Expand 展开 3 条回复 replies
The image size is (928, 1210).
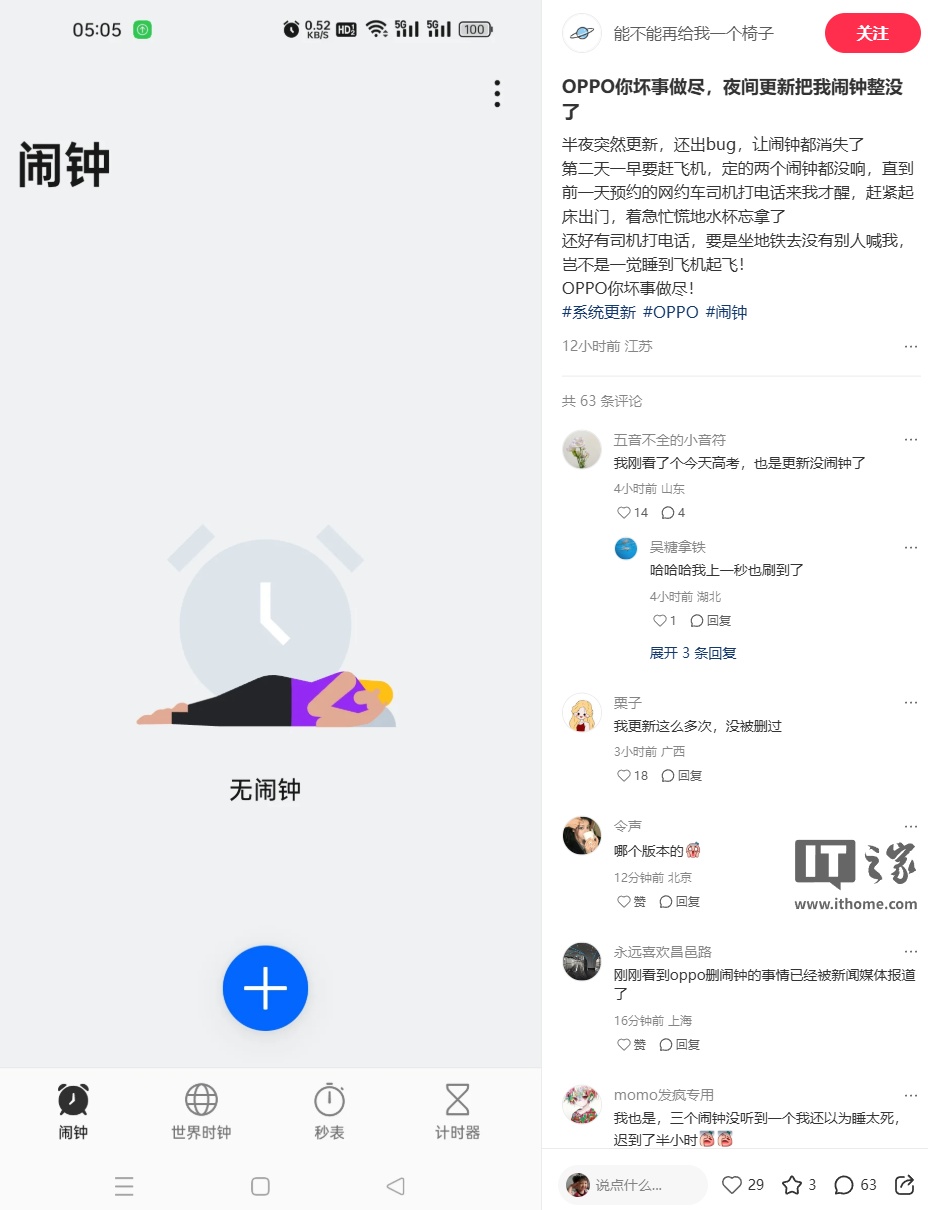693,653
